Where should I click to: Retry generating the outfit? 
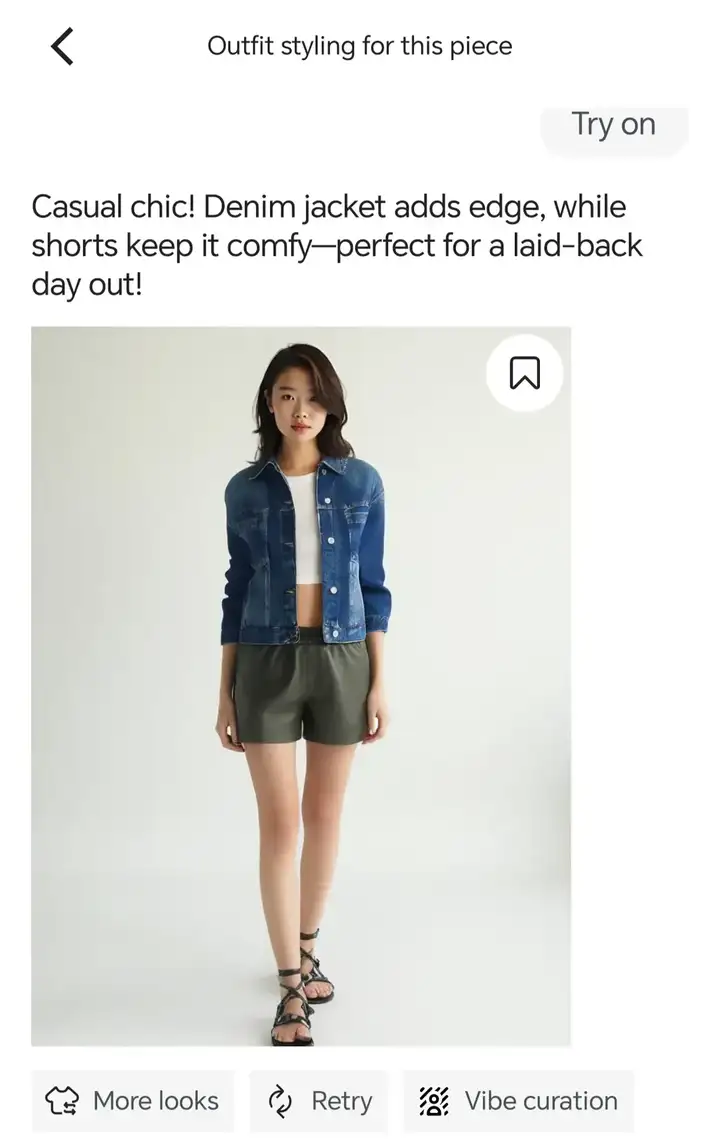click(x=319, y=1101)
